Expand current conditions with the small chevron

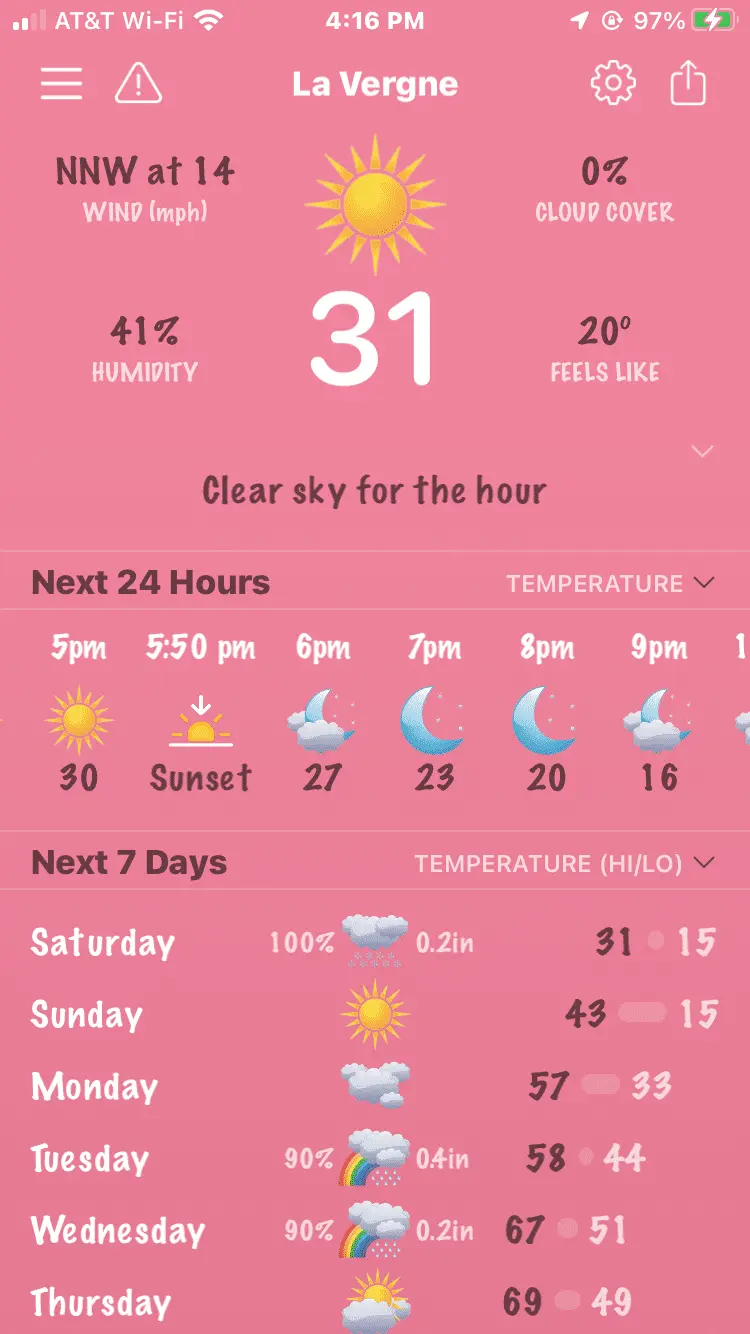pos(703,452)
